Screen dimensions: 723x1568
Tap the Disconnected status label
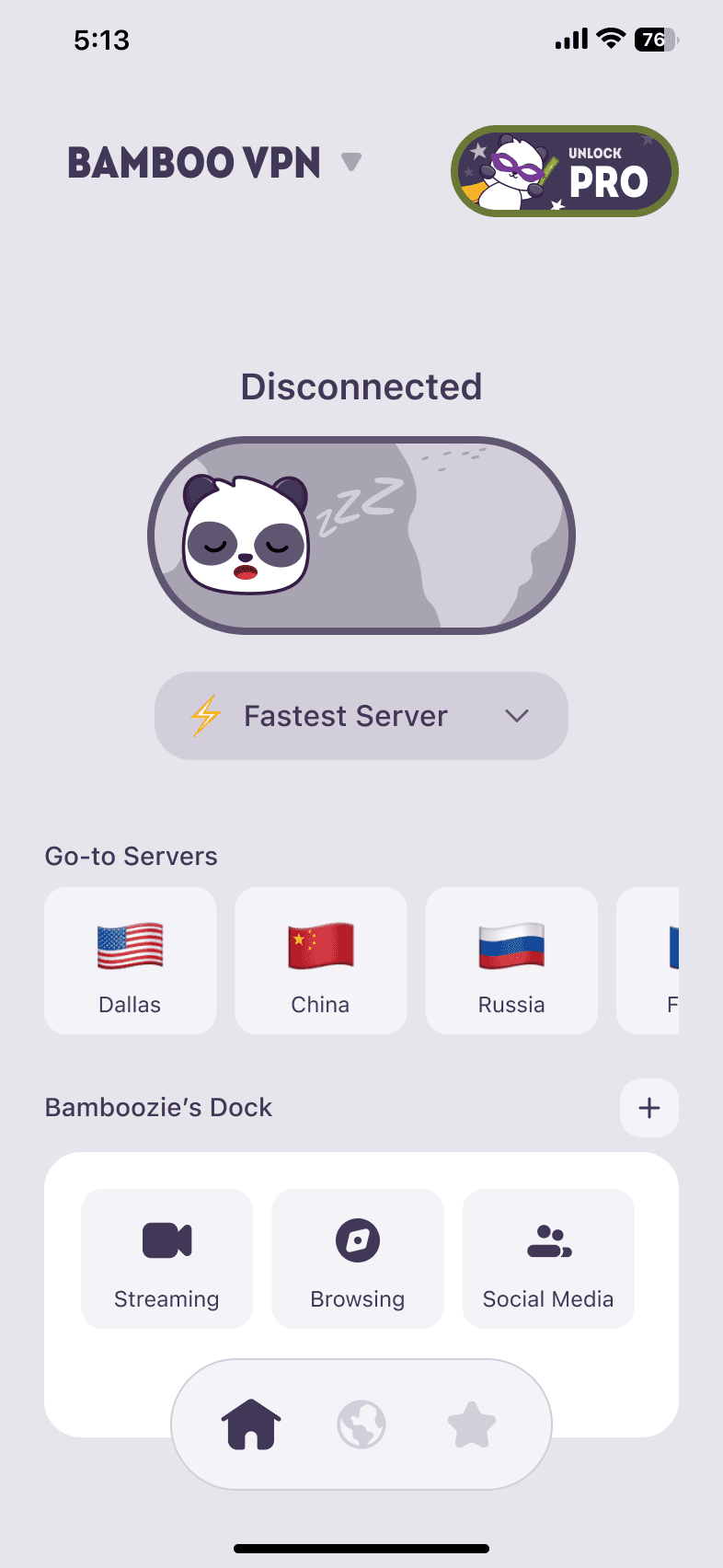361,386
